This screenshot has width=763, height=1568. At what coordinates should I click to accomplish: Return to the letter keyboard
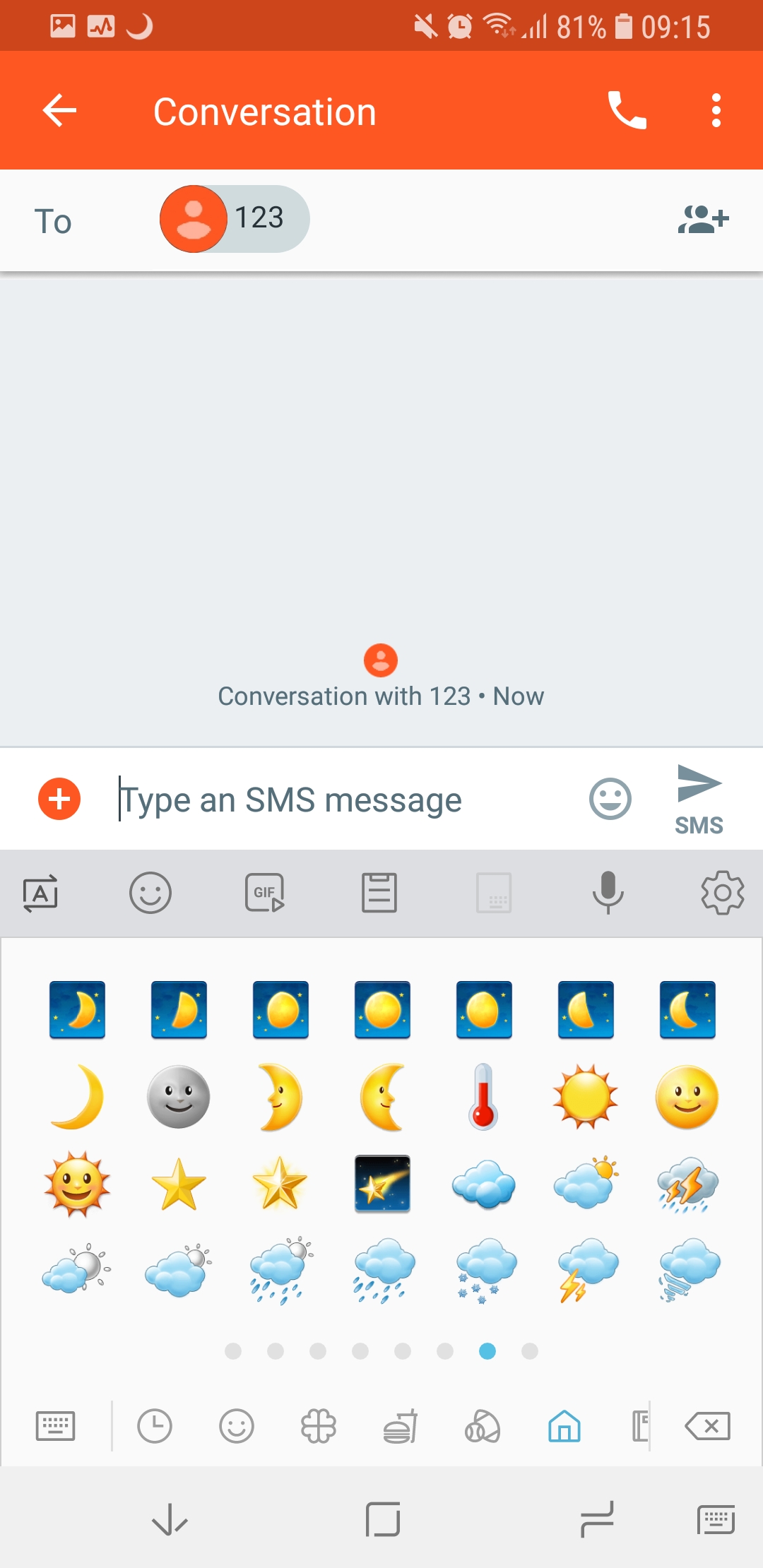(x=55, y=1426)
